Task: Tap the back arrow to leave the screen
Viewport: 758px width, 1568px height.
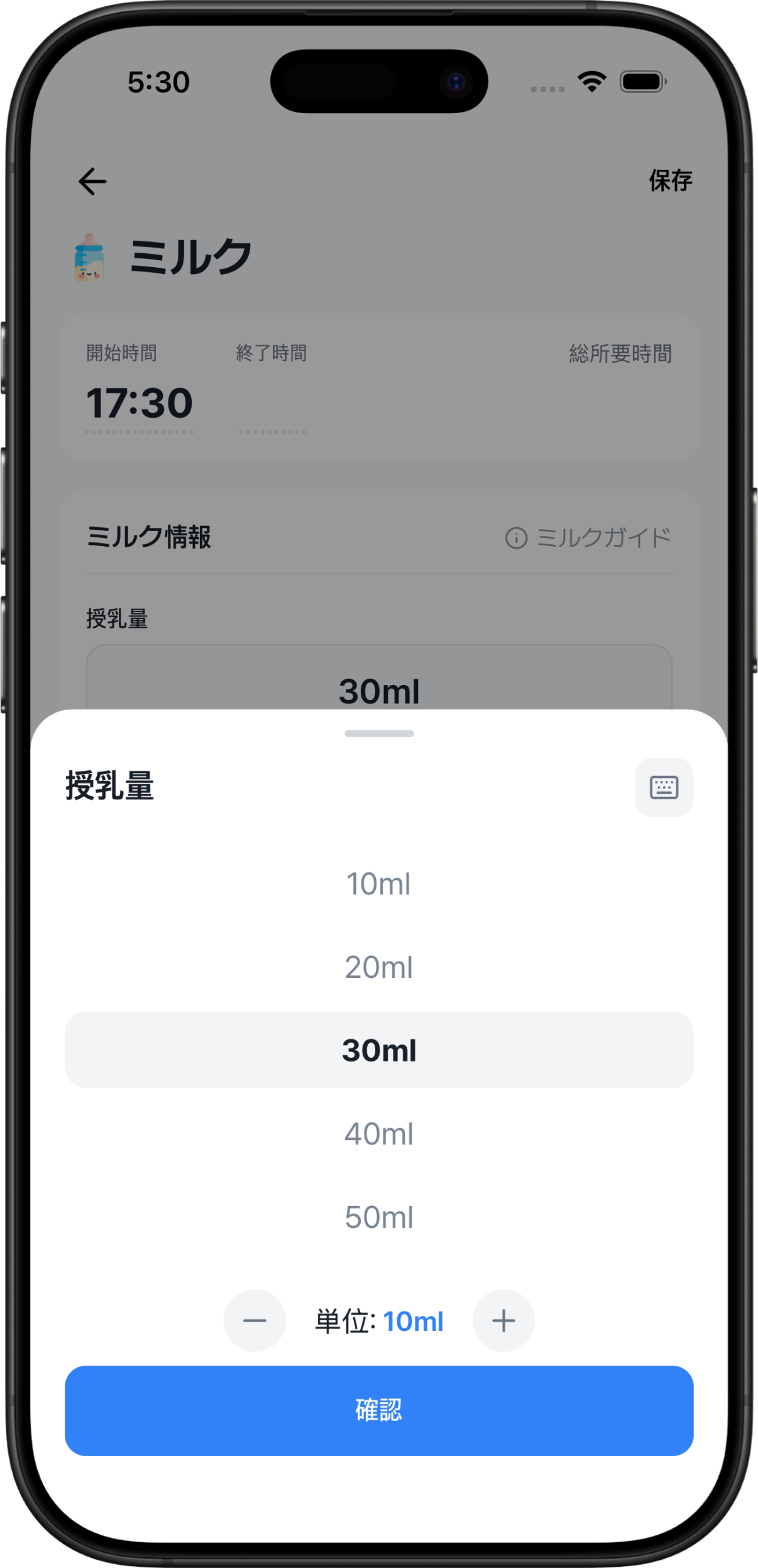Action: [92, 181]
